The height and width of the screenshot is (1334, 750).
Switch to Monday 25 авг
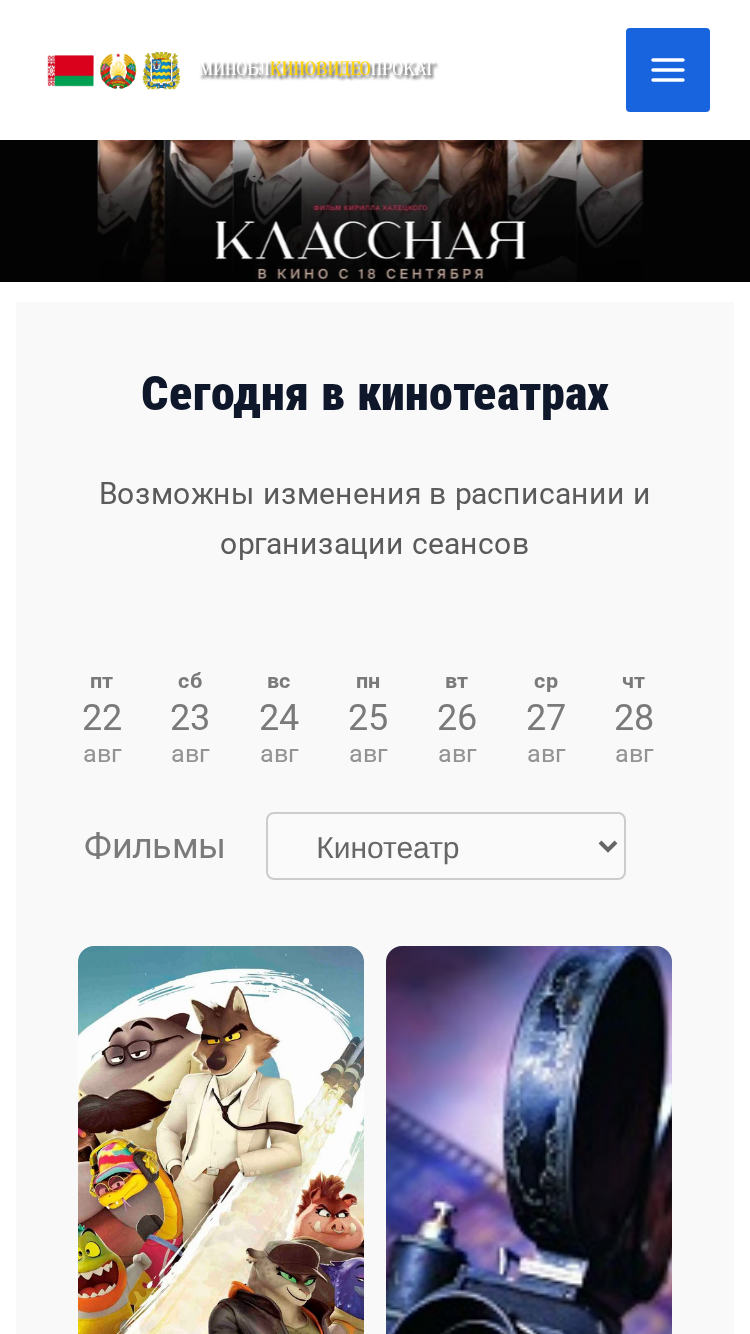point(368,718)
